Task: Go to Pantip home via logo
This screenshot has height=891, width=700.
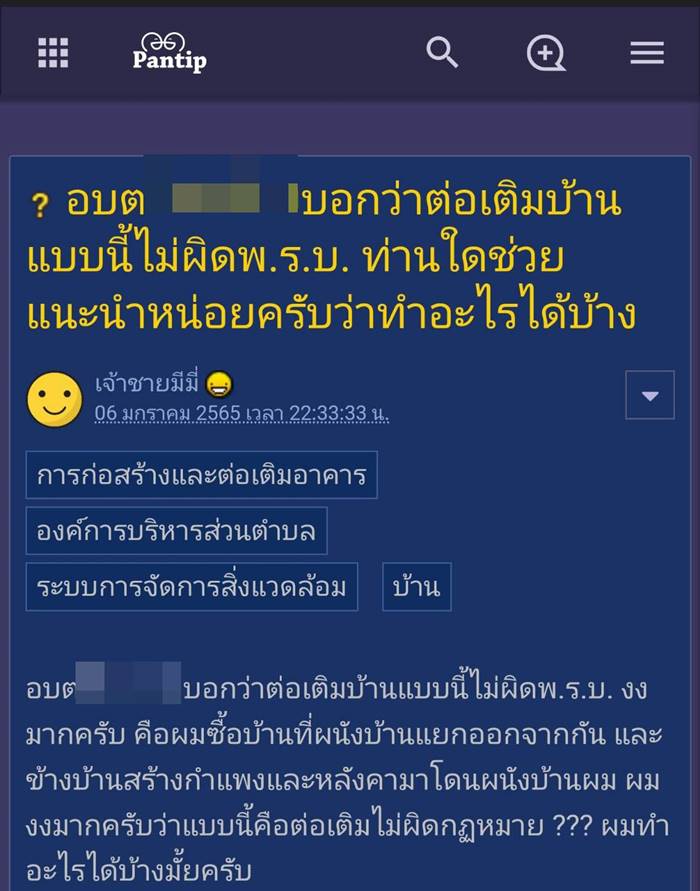Action: pos(169,52)
